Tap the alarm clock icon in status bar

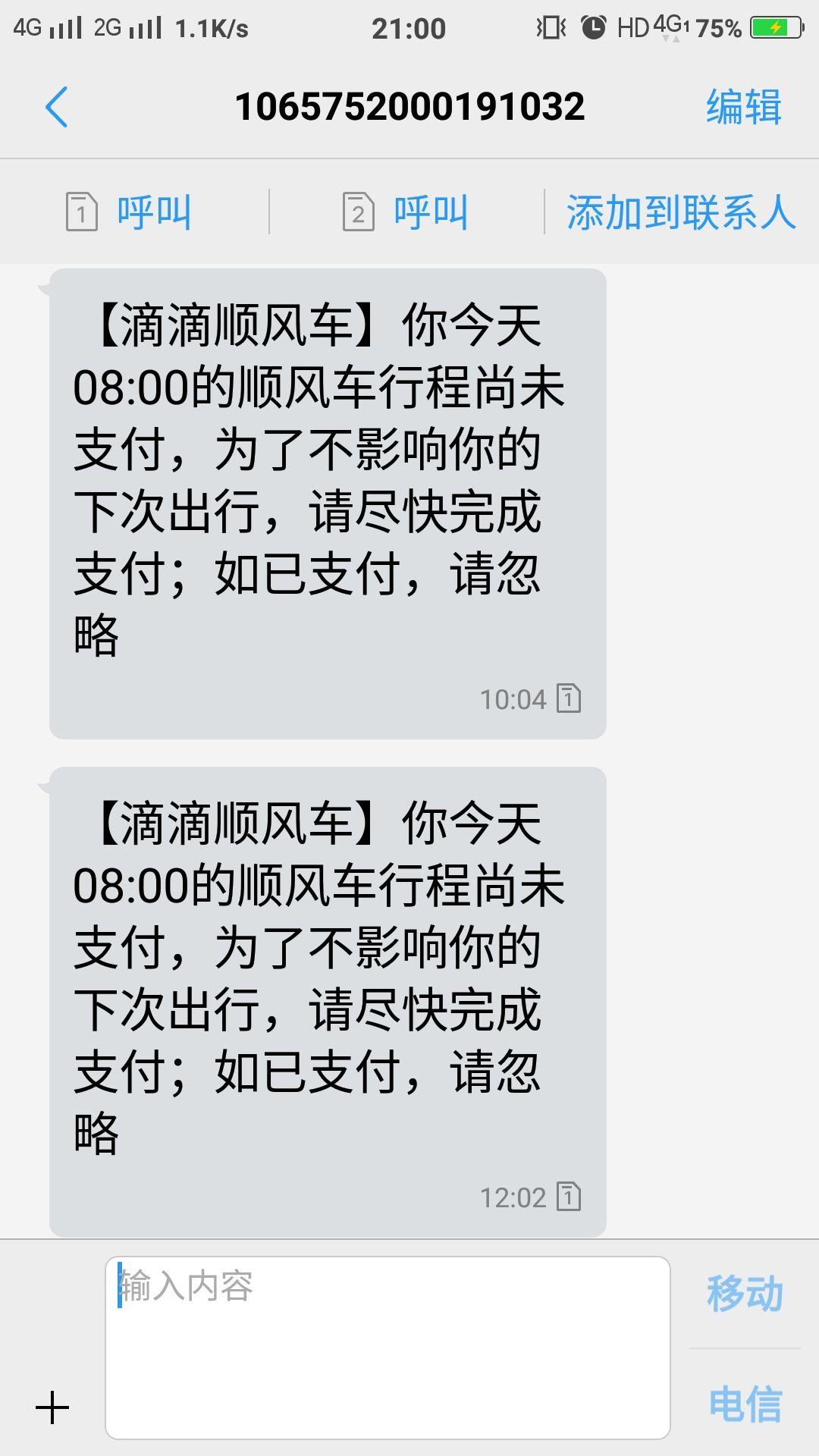pyautogui.click(x=593, y=27)
